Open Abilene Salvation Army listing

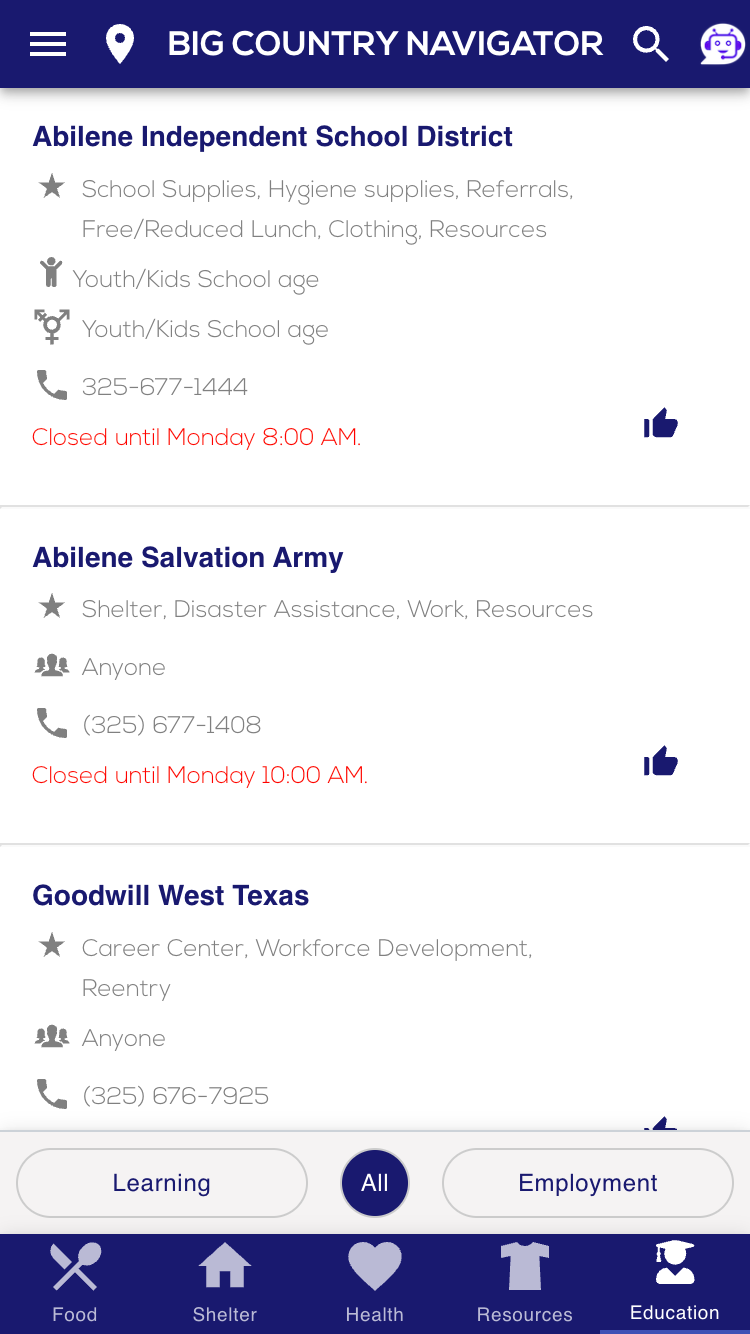point(188,558)
